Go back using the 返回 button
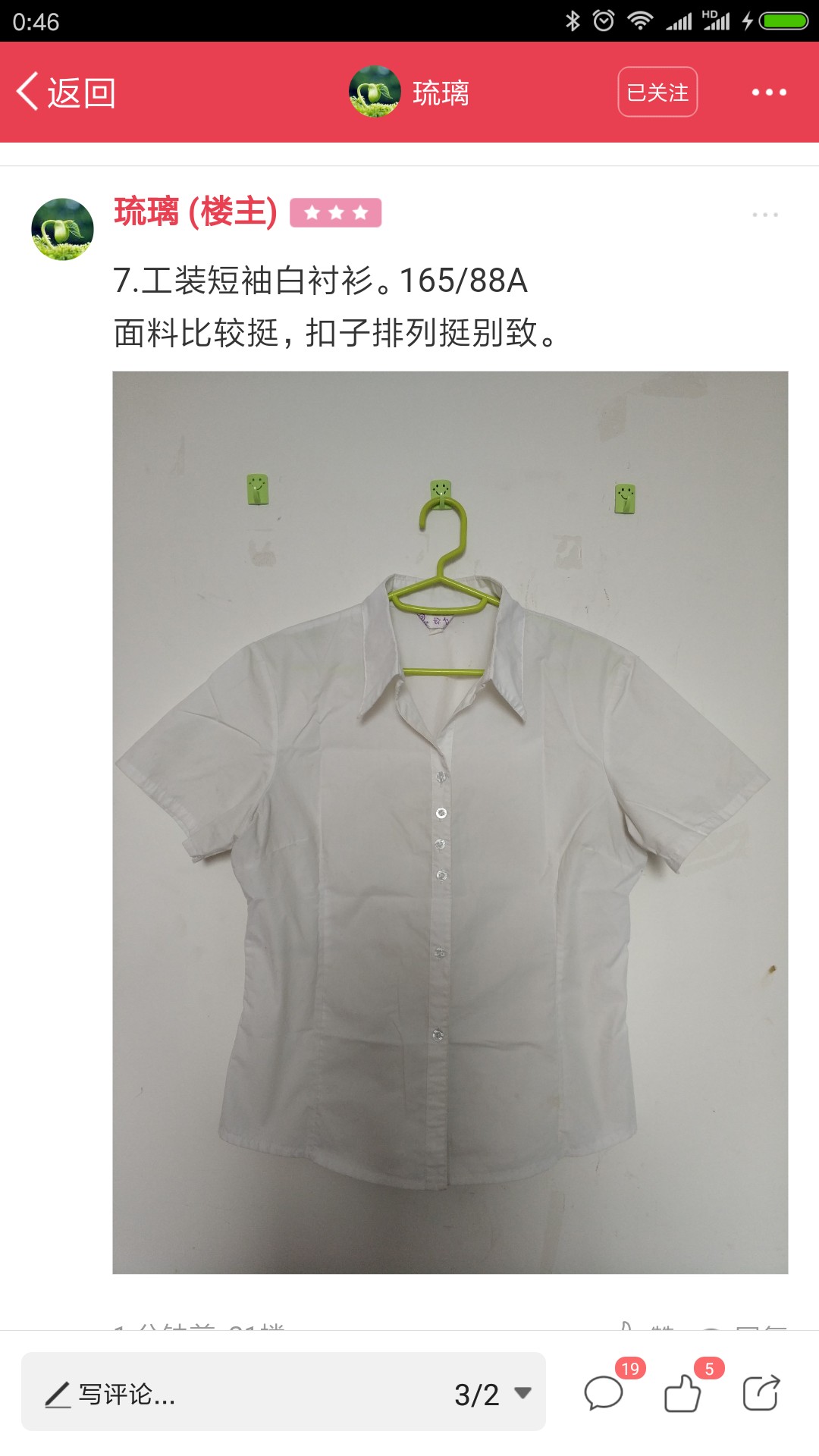819x1456 pixels. 66,93
